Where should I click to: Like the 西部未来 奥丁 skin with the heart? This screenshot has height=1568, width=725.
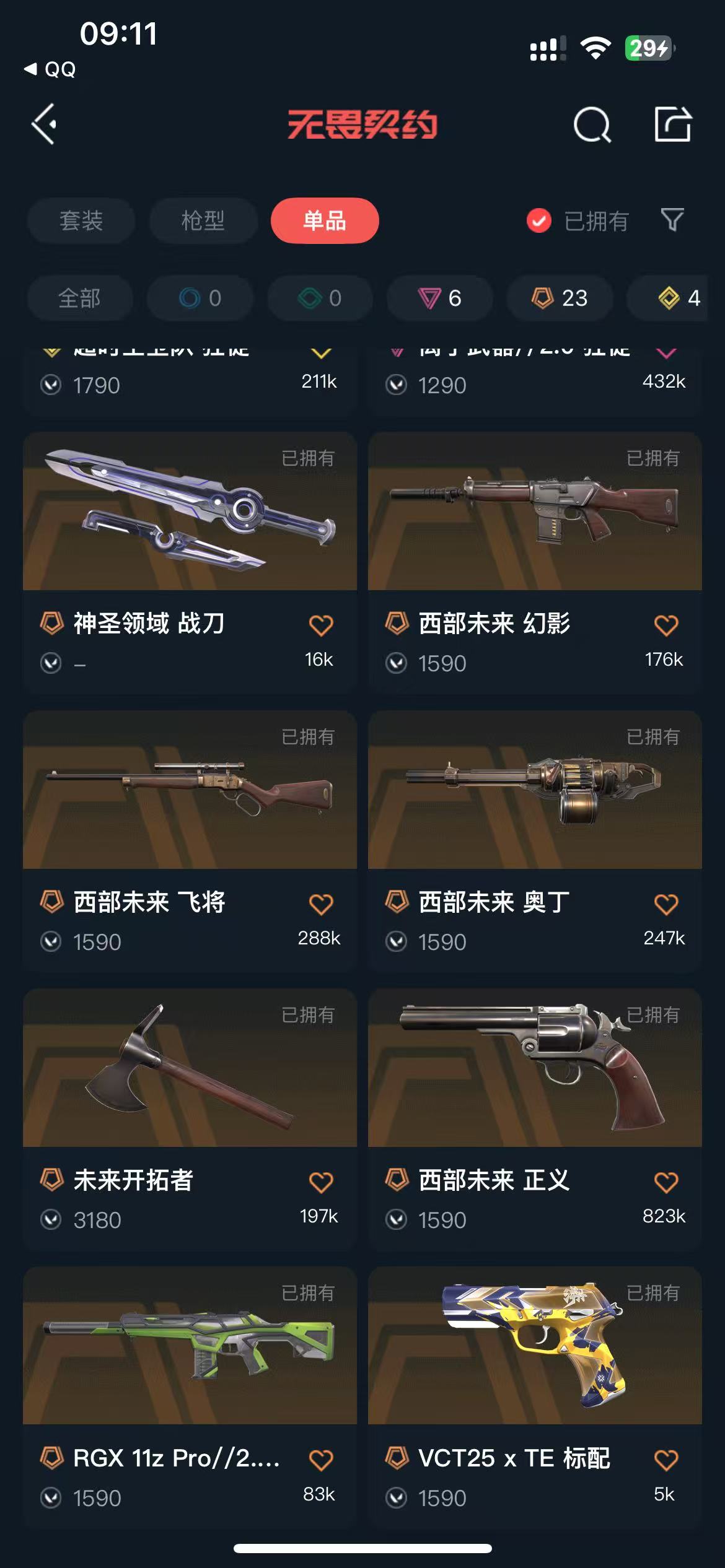coord(666,904)
